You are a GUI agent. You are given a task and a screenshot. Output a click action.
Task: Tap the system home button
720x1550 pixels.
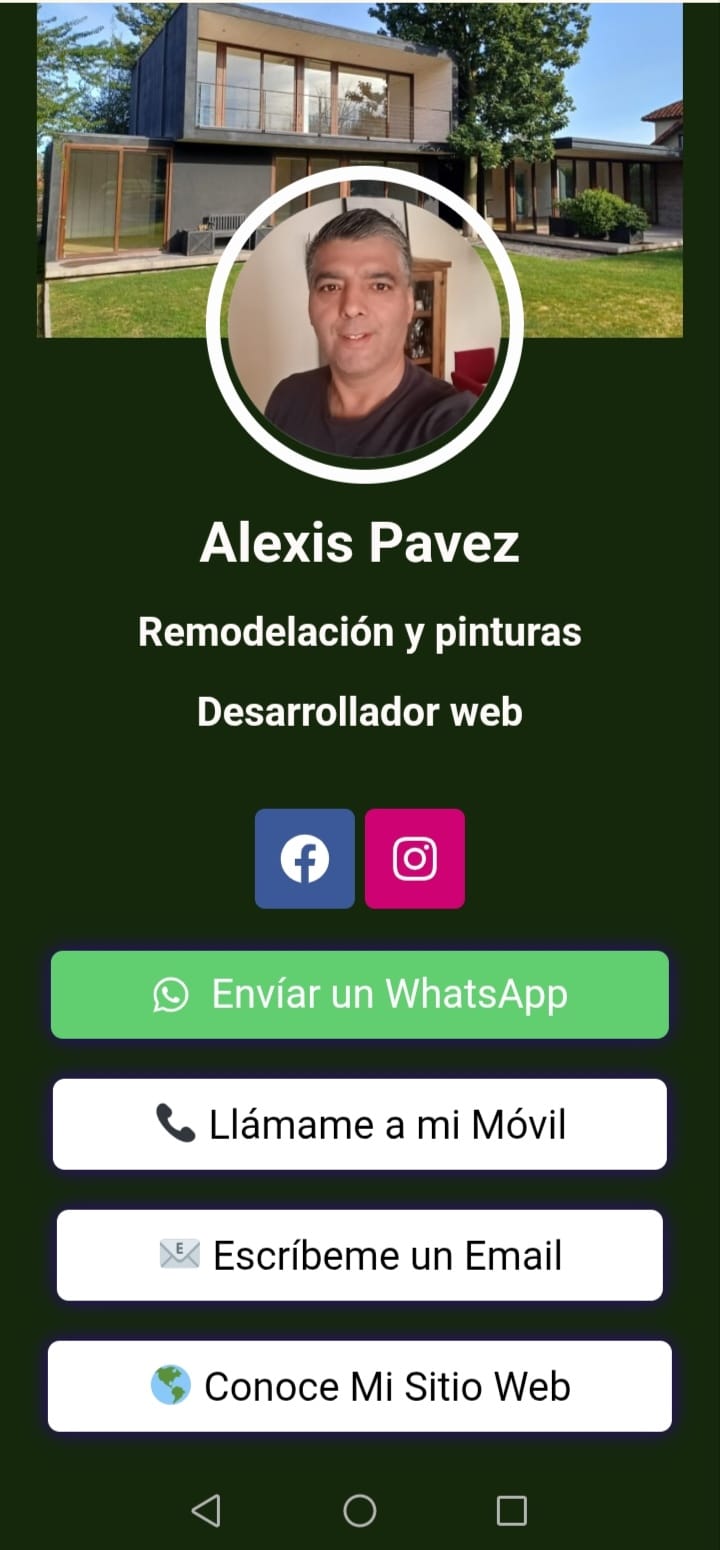click(x=360, y=1510)
